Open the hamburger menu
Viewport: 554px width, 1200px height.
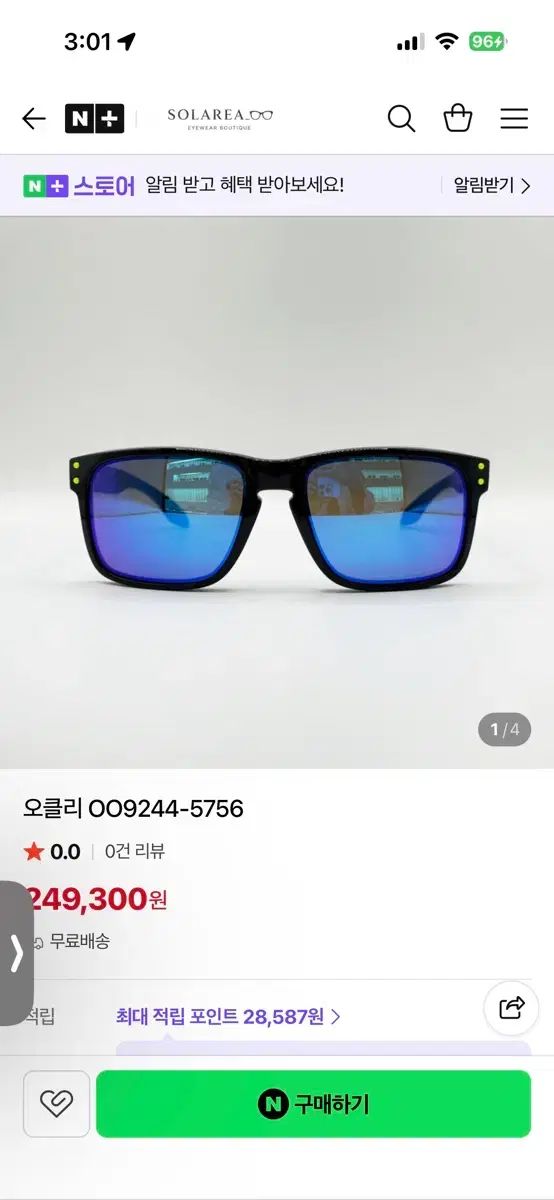point(514,118)
